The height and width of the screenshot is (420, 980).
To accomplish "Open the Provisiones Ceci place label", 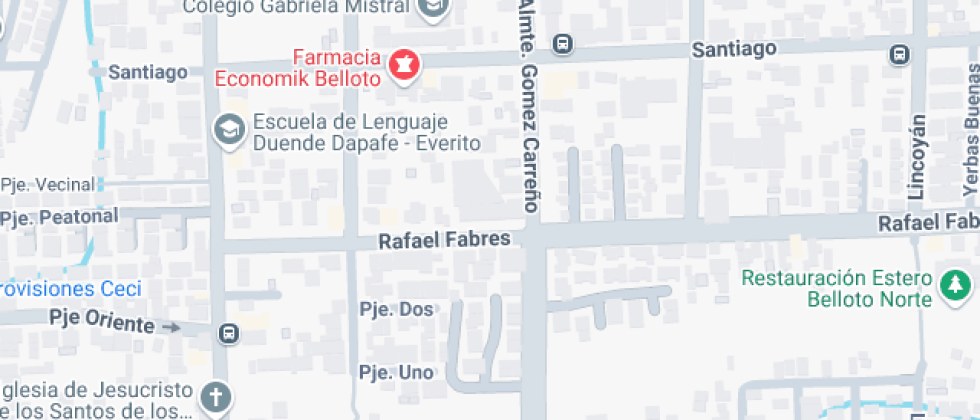I will (70, 288).
